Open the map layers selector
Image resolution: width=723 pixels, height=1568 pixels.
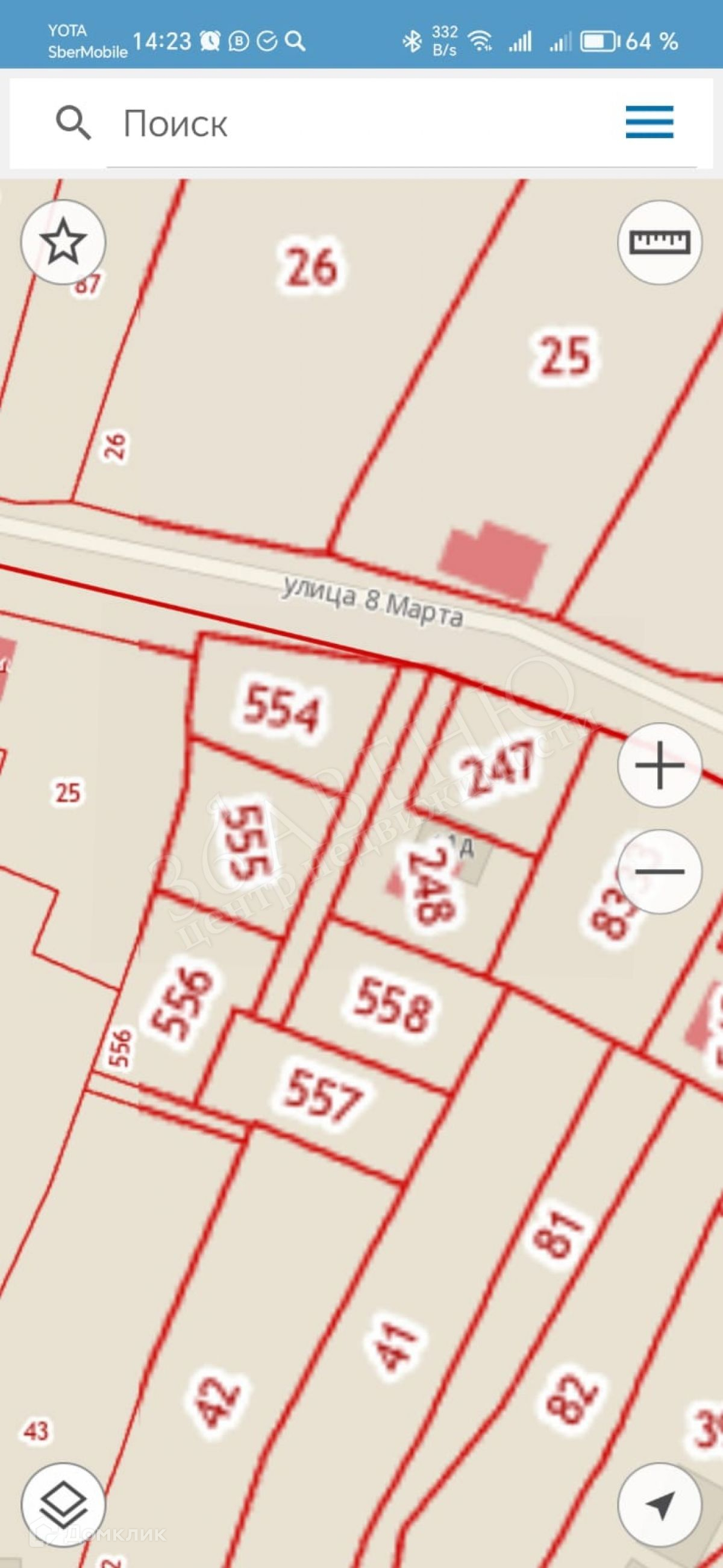[63, 1505]
